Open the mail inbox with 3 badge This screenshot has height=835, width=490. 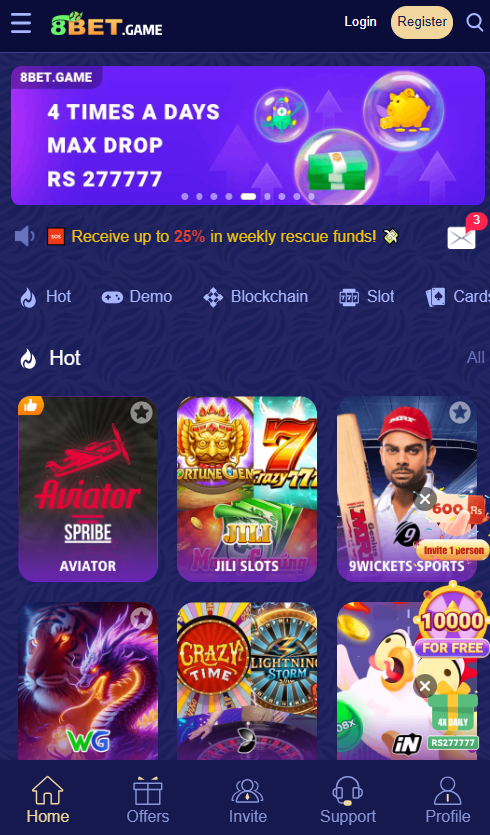pos(461,238)
